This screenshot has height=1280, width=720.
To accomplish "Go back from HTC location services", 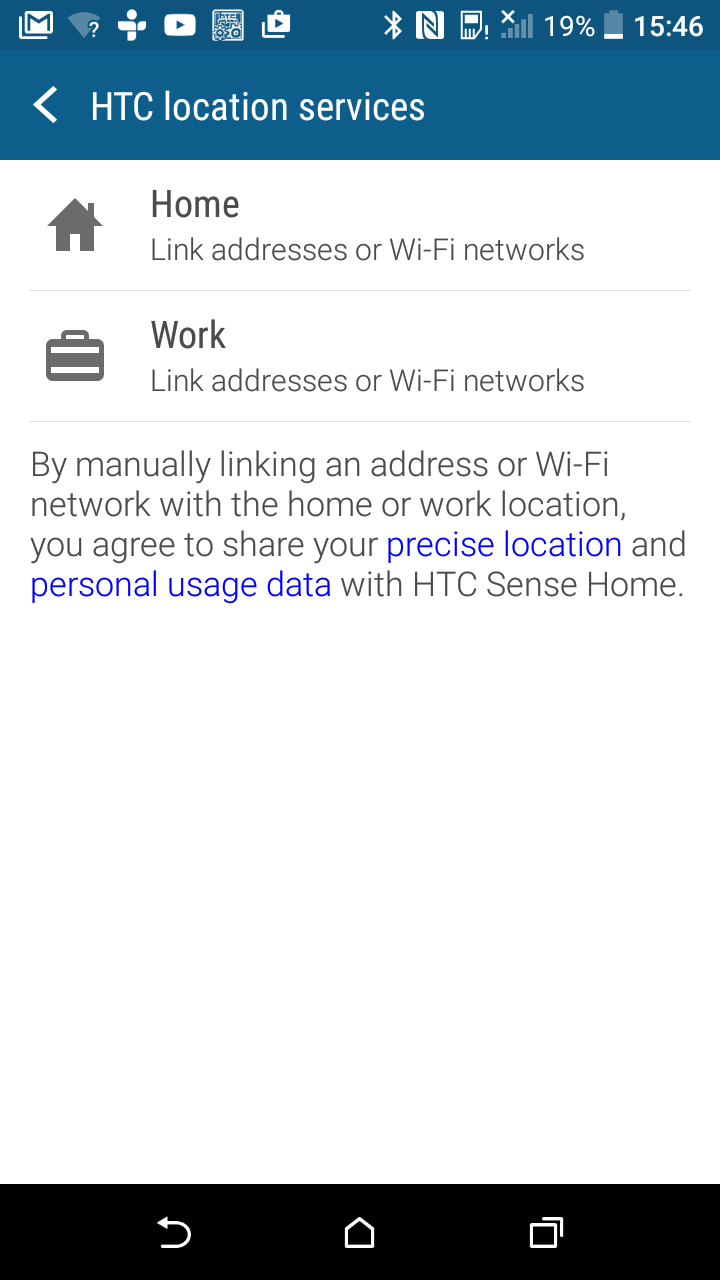I will point(46,106).
